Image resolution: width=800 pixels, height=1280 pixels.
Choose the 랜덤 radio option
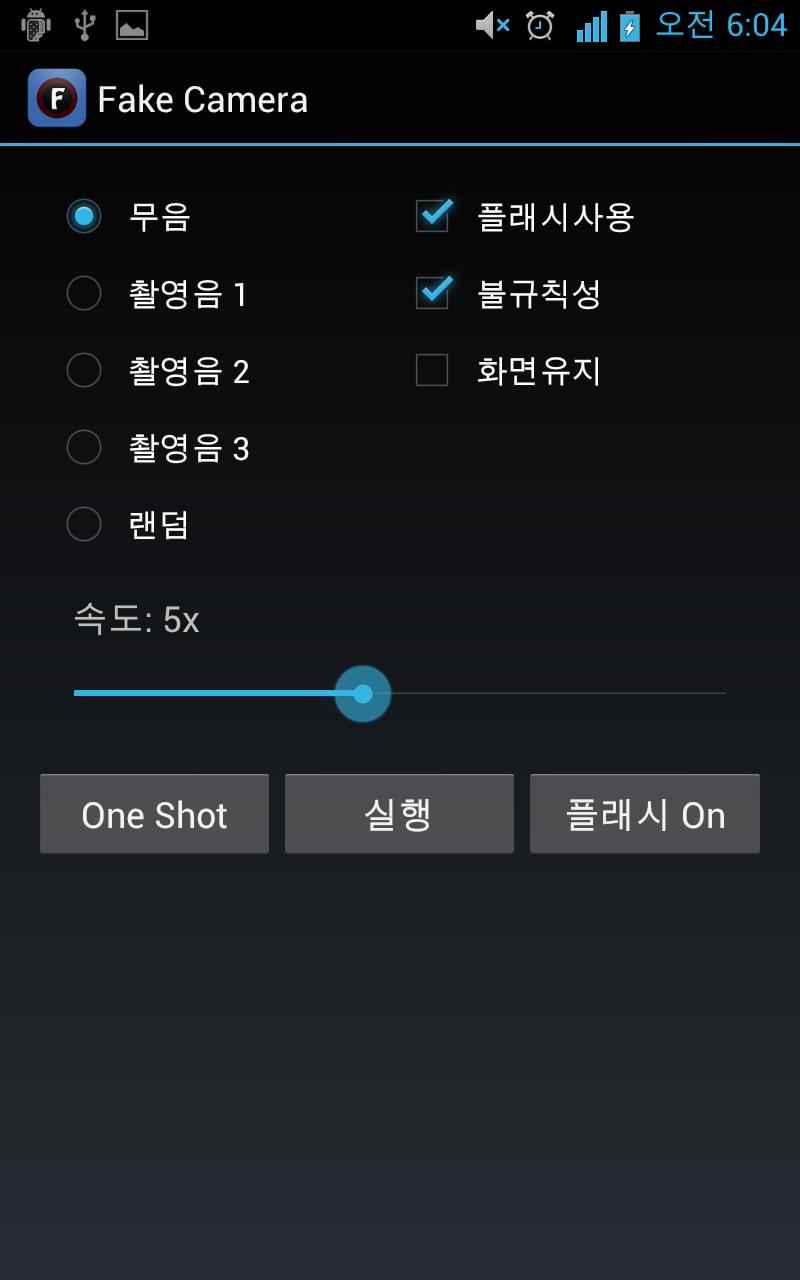coord(84,524)
